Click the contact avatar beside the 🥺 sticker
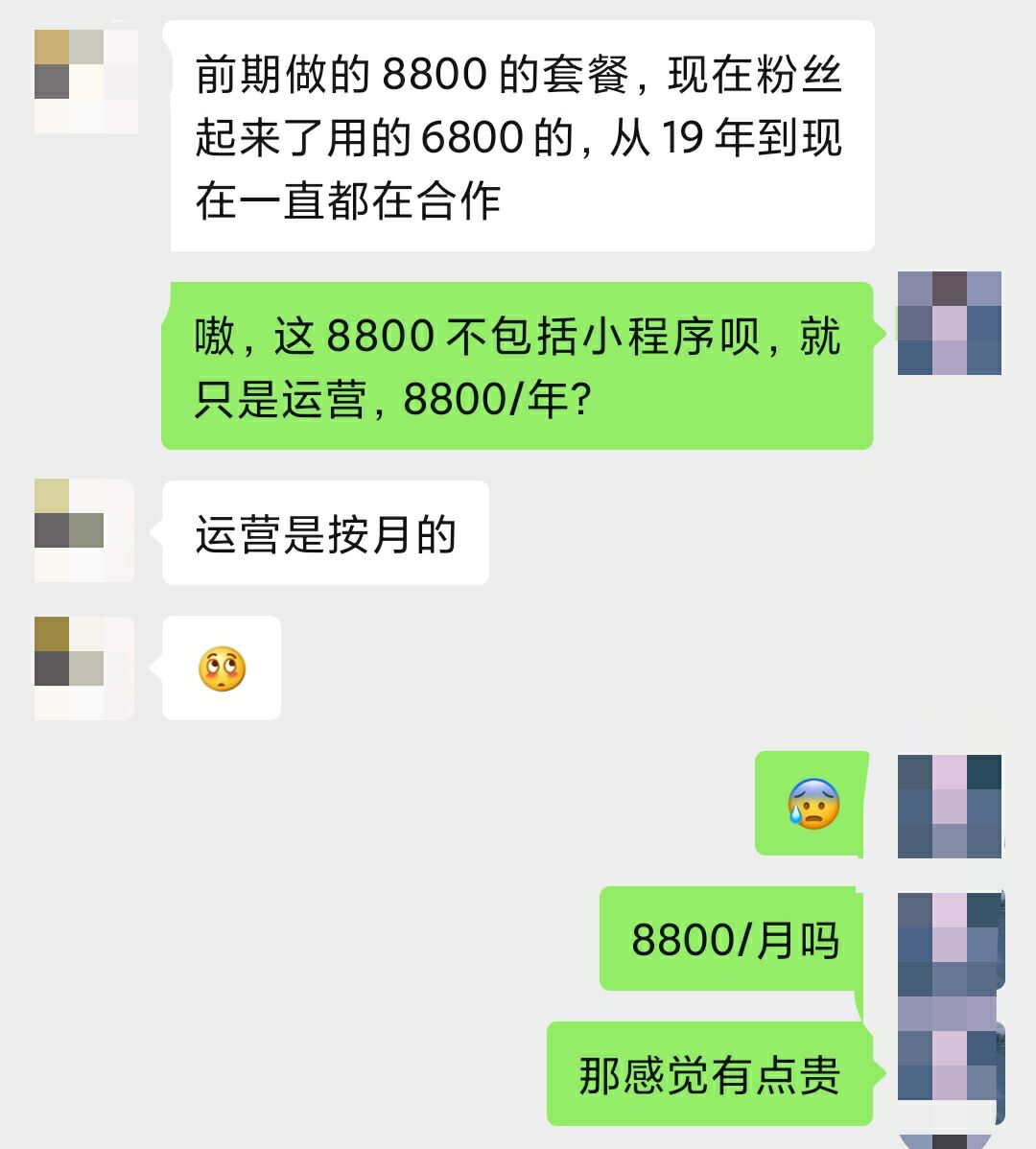 (x=83, y=667)
